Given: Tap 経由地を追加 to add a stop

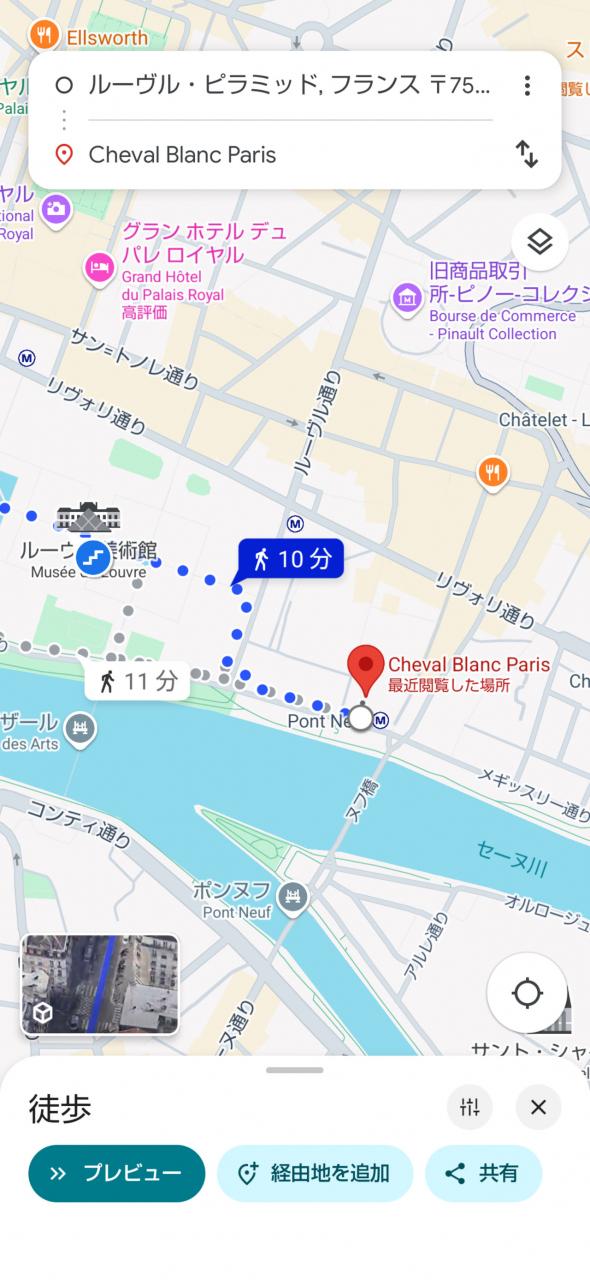Looking at the screenshot, I should [x=315, y=1173].
